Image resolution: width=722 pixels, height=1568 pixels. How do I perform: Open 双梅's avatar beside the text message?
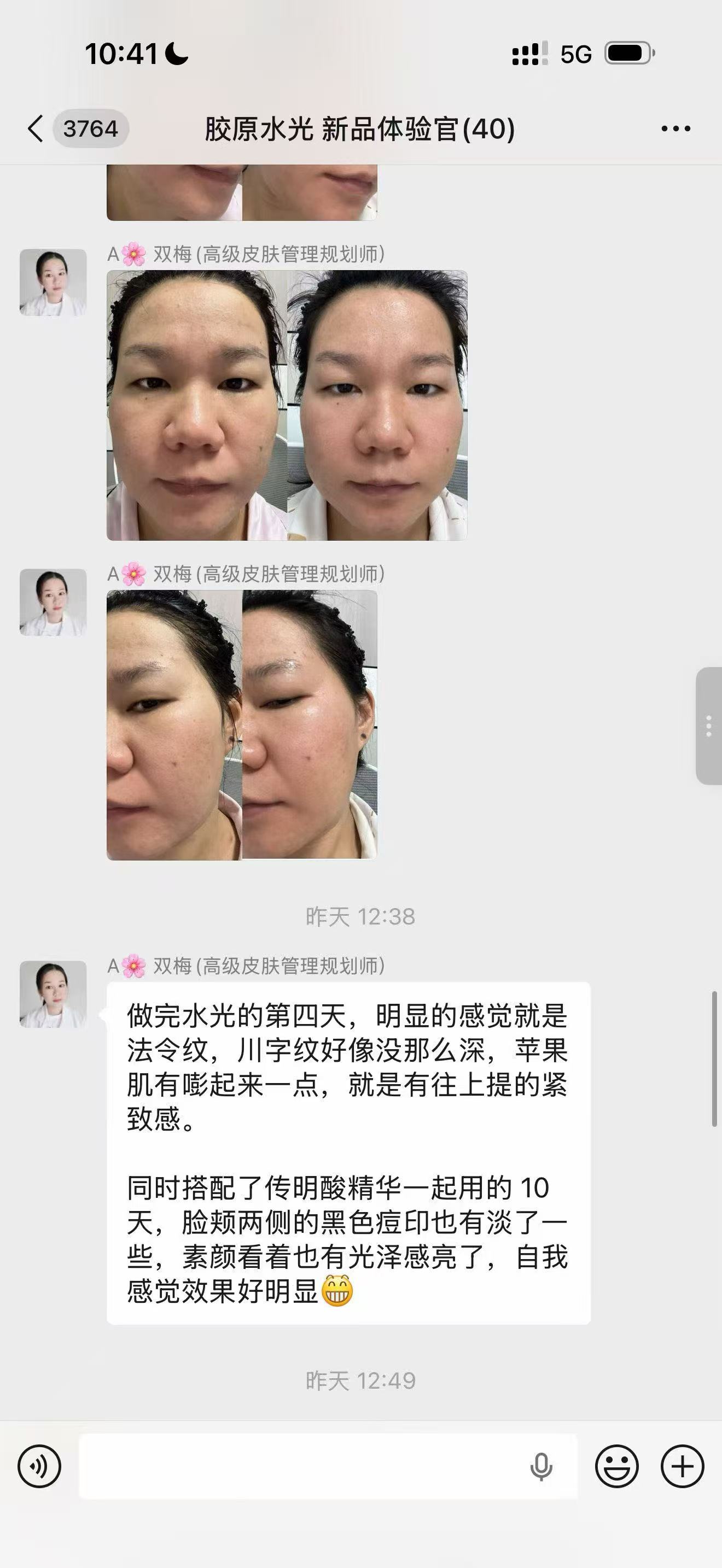[53, 994]
